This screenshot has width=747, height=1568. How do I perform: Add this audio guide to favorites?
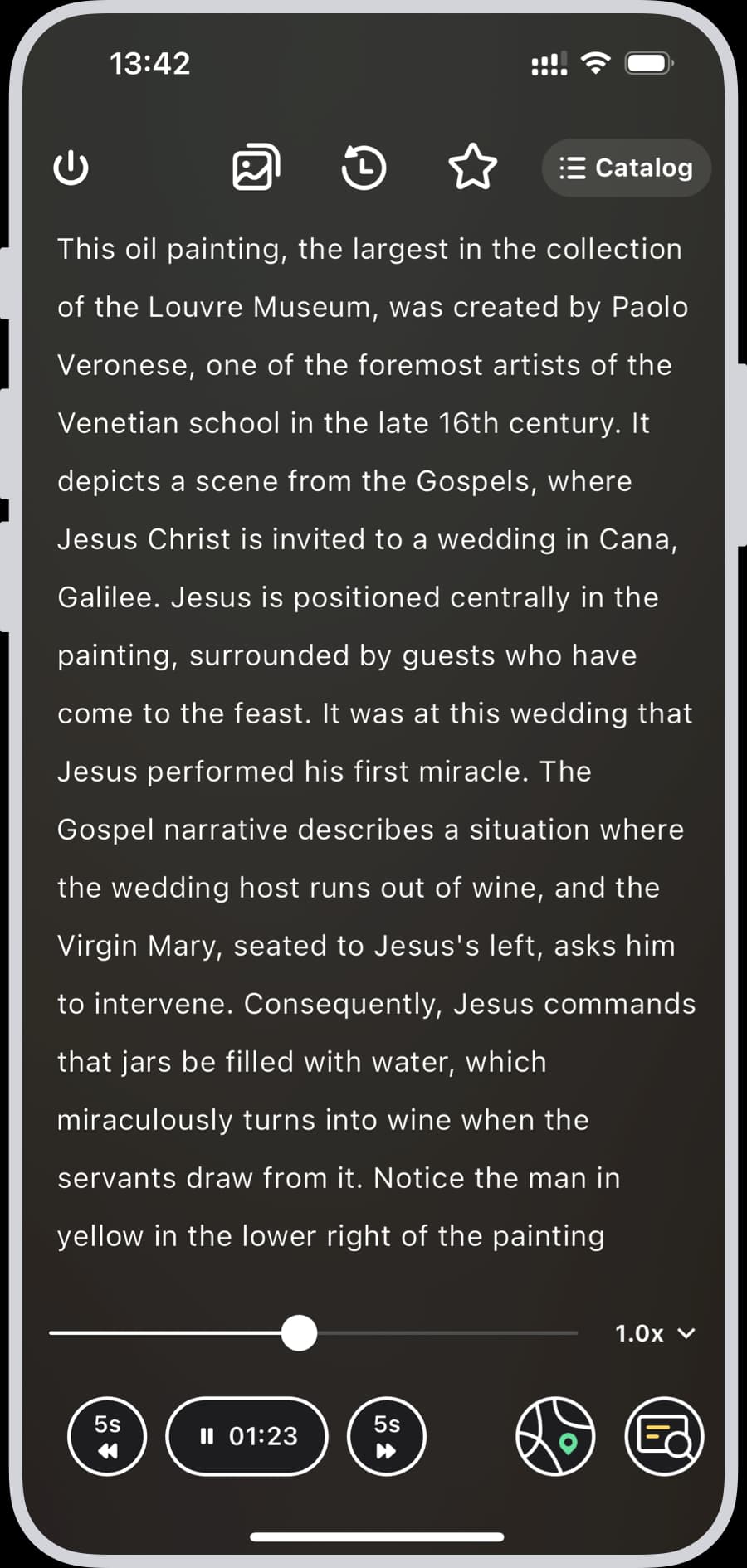[472, 168]
